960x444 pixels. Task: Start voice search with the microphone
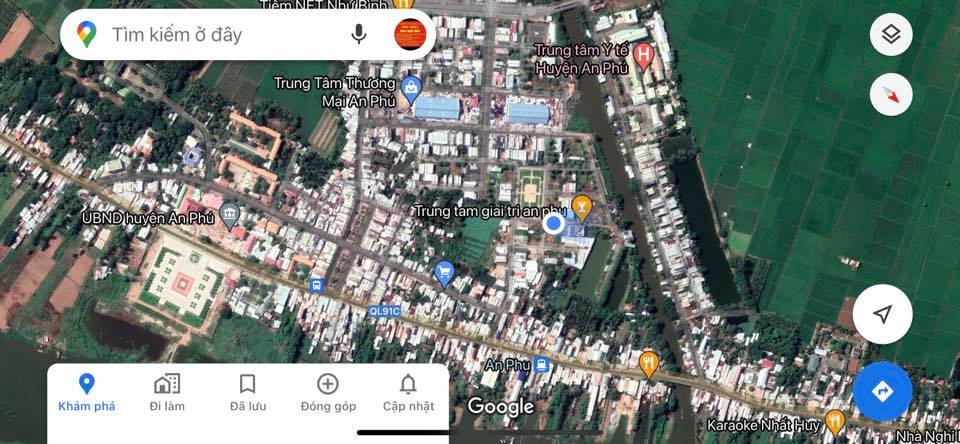[x=359, y=35]
